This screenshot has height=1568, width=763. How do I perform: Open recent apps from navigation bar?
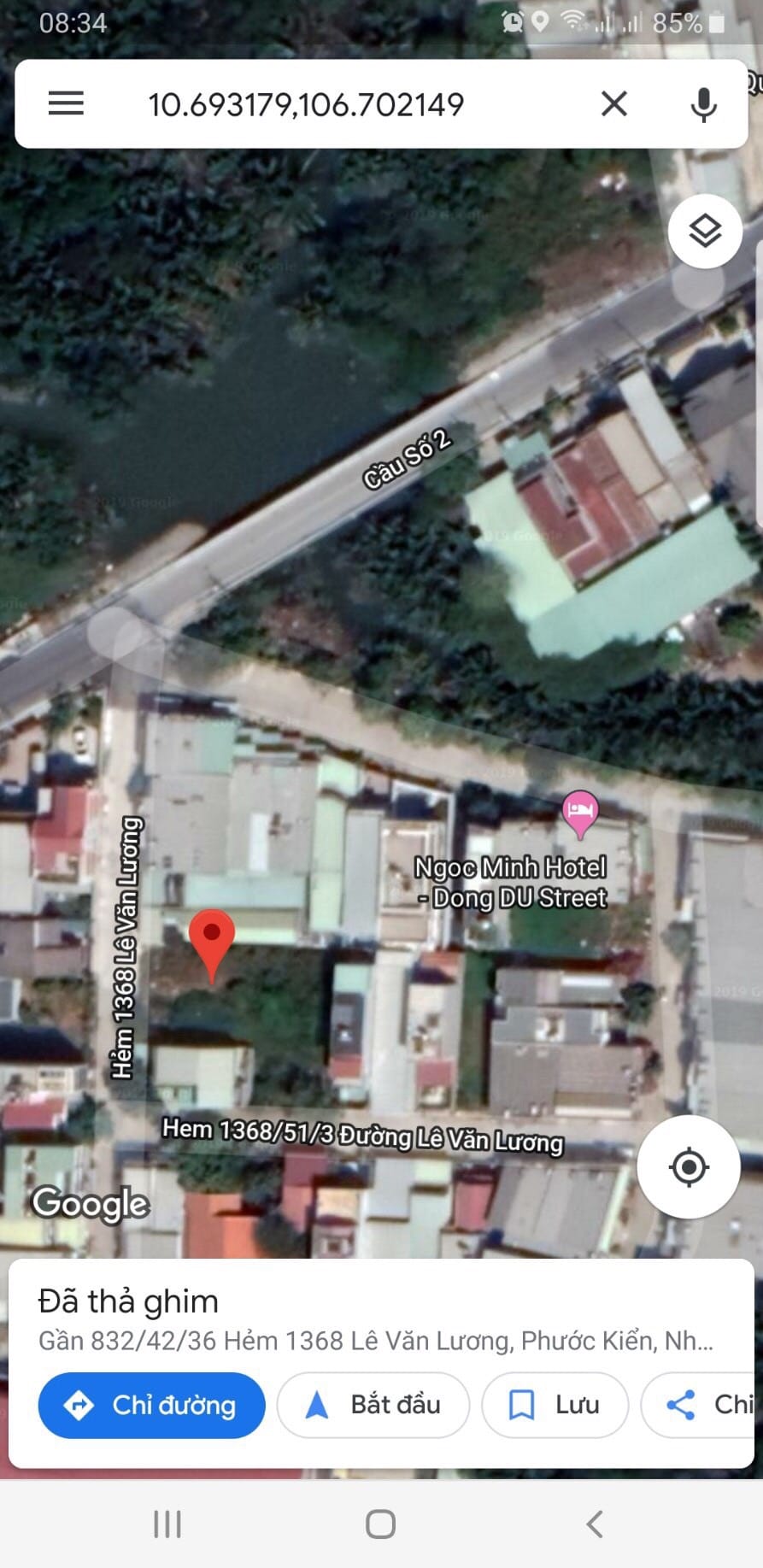[x=167, y=1524]
